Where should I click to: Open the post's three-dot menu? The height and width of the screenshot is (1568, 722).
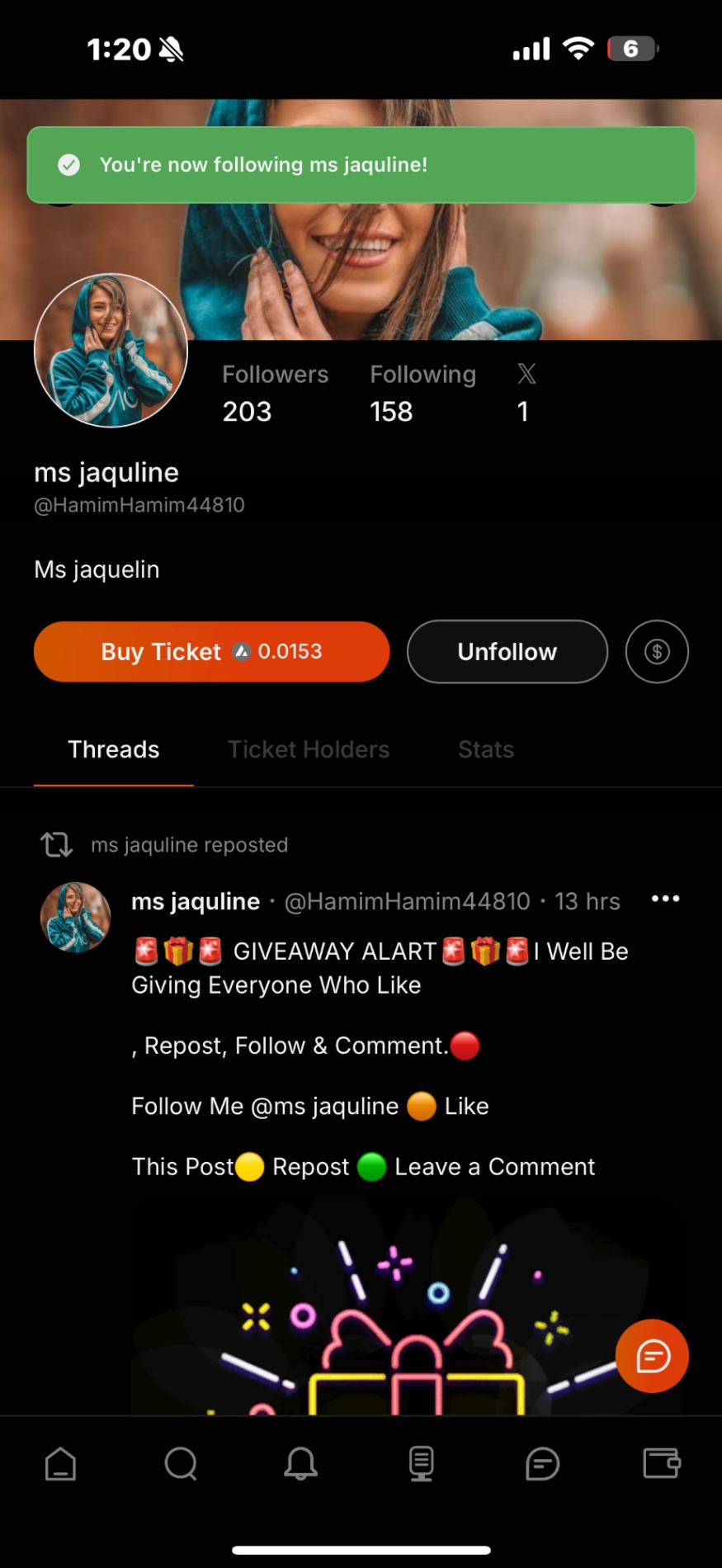[x=665, y=899]
